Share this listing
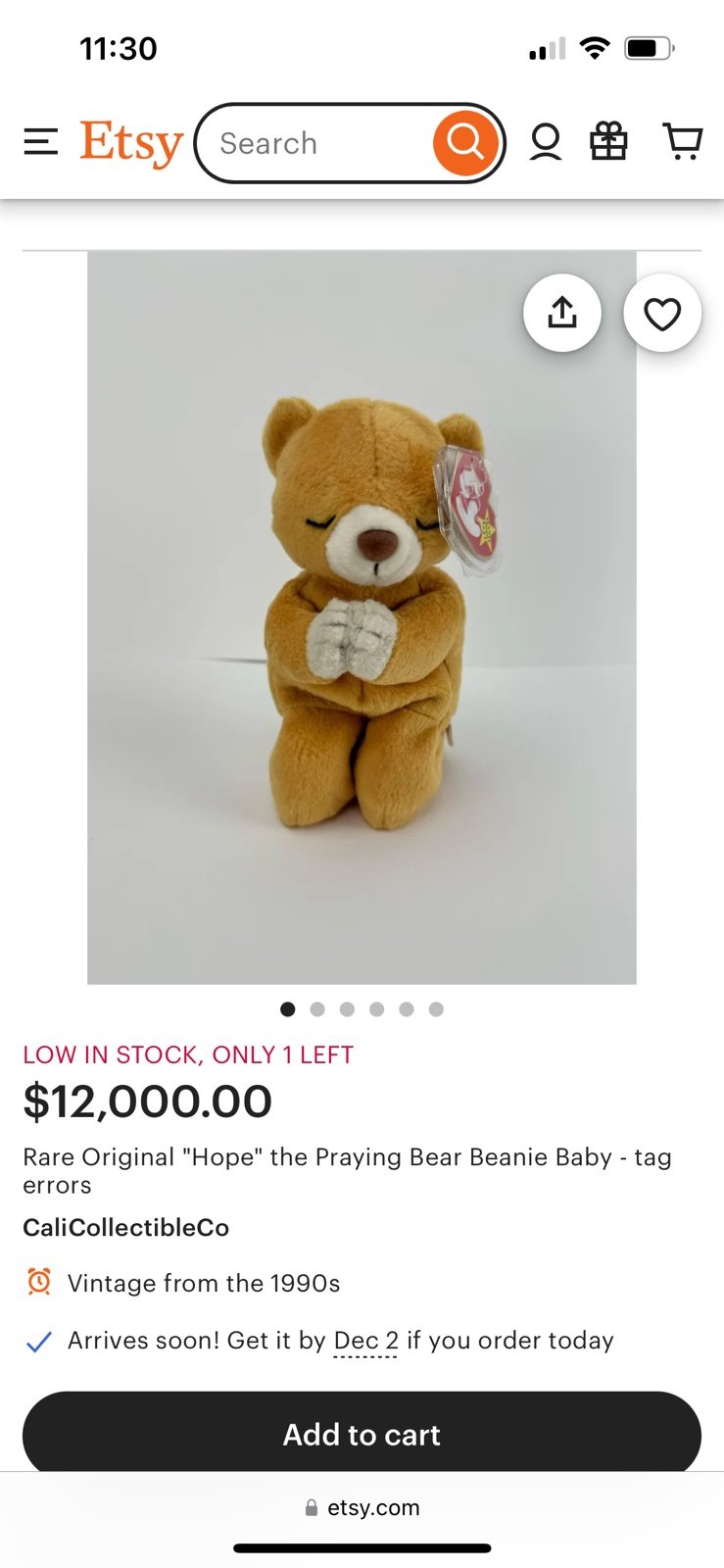Screen dimensions: 724x1568 [562, 314]
